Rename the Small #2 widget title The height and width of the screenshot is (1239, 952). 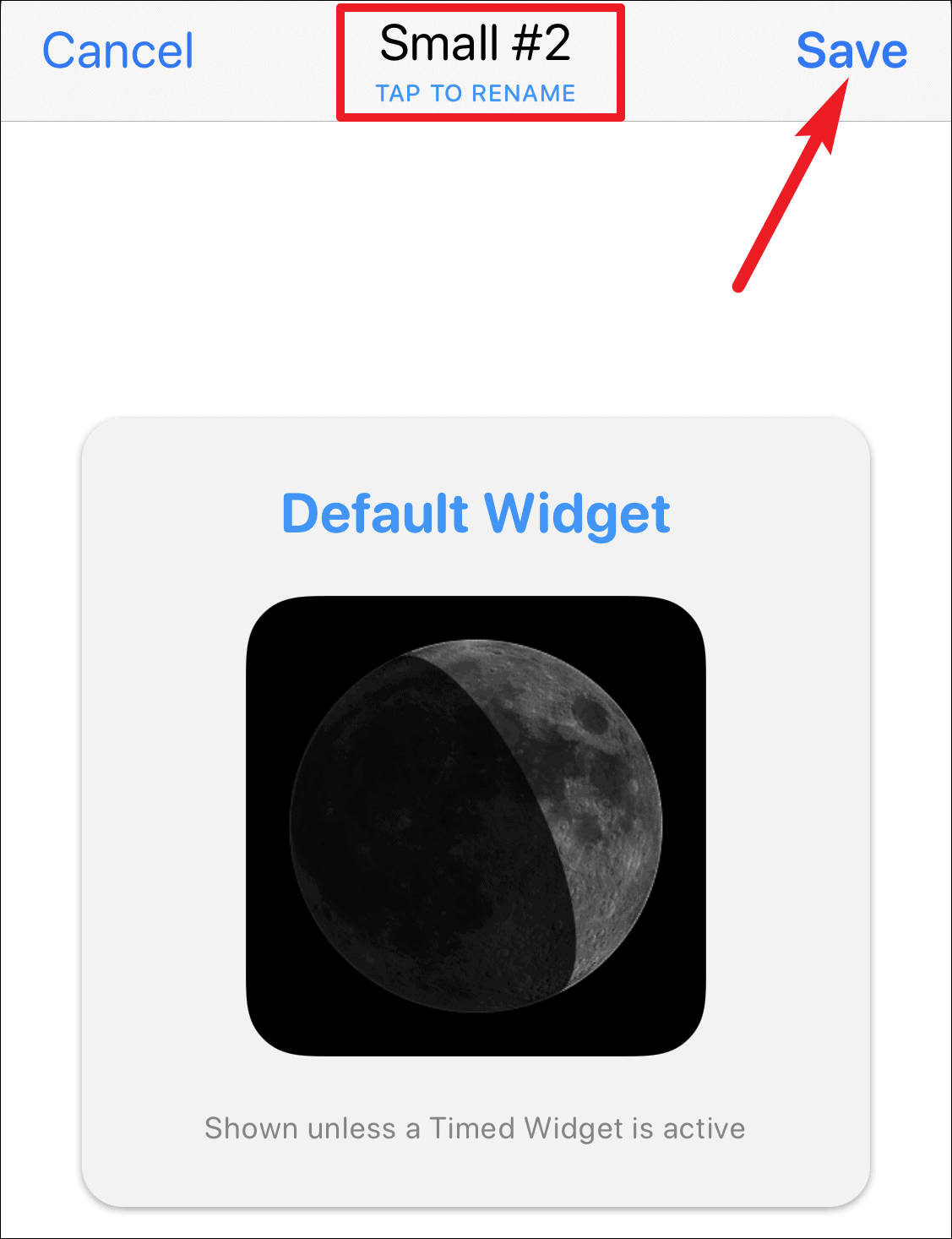[476, 63]
